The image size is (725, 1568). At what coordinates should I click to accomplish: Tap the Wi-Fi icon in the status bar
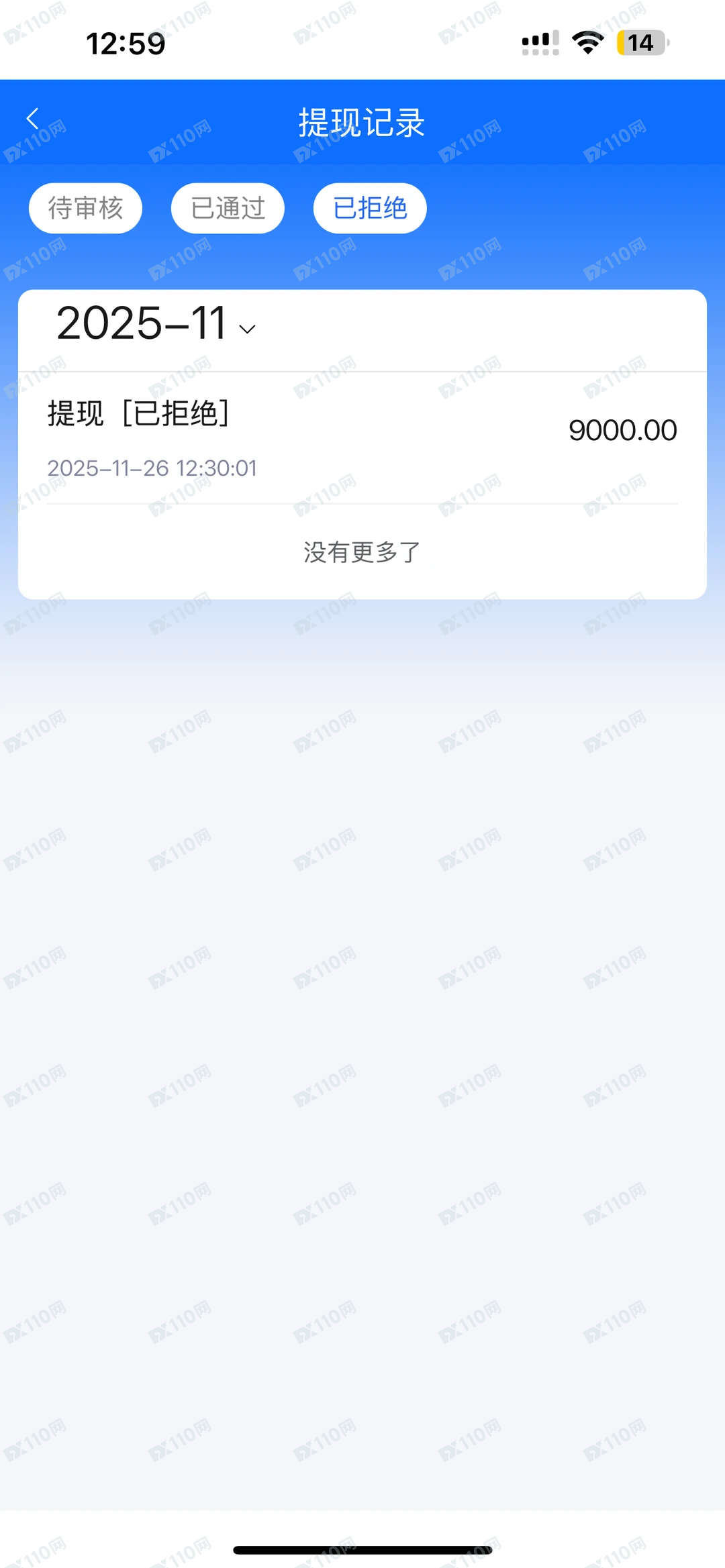coord(587,42)
